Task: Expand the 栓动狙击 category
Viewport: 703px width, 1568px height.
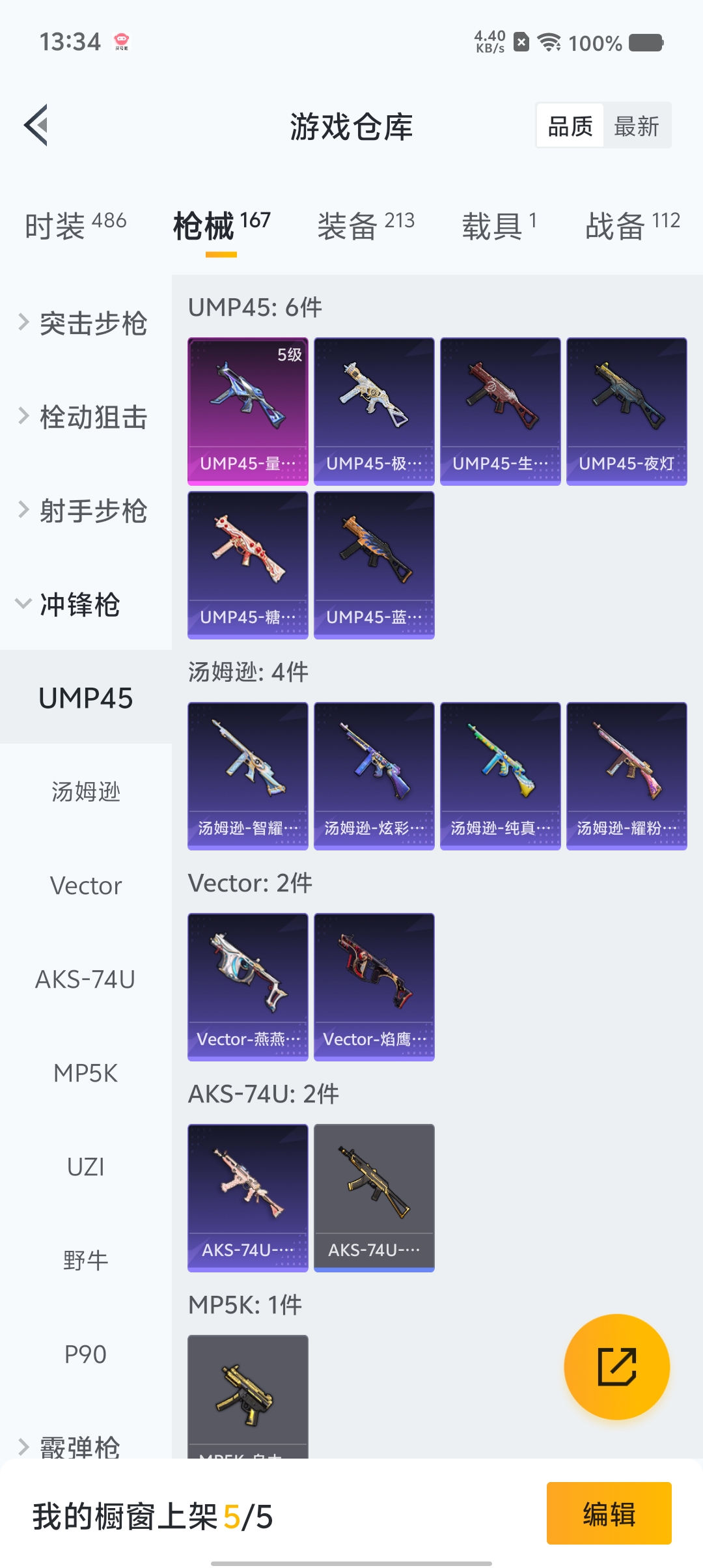Action: pos(85,417)
